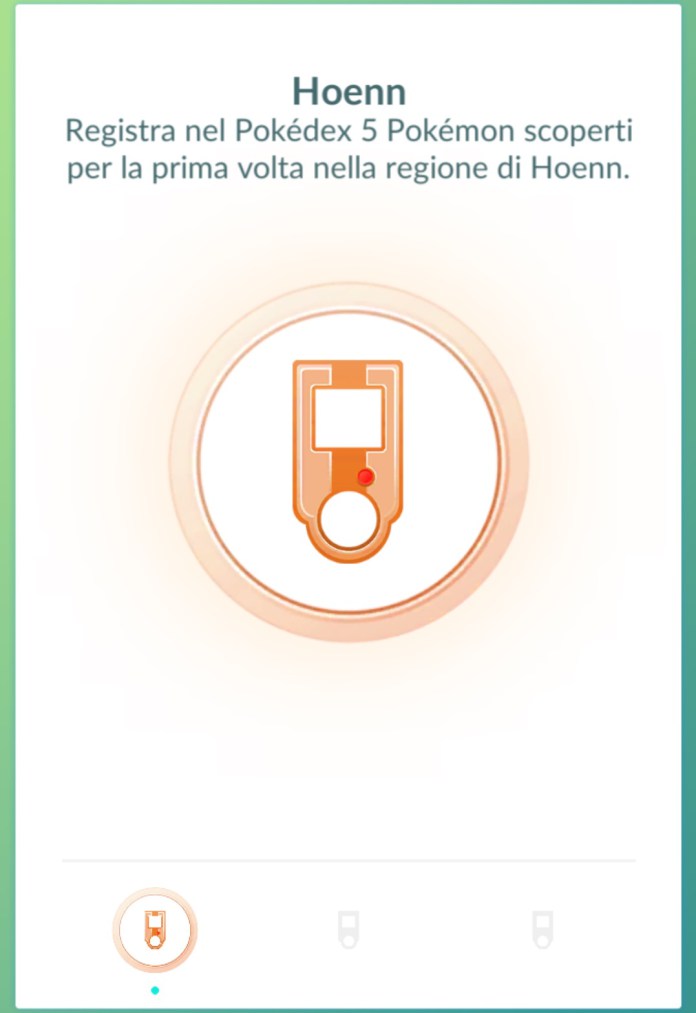View the second locked medal tier
696x1013 pixels.
point(348,930)
